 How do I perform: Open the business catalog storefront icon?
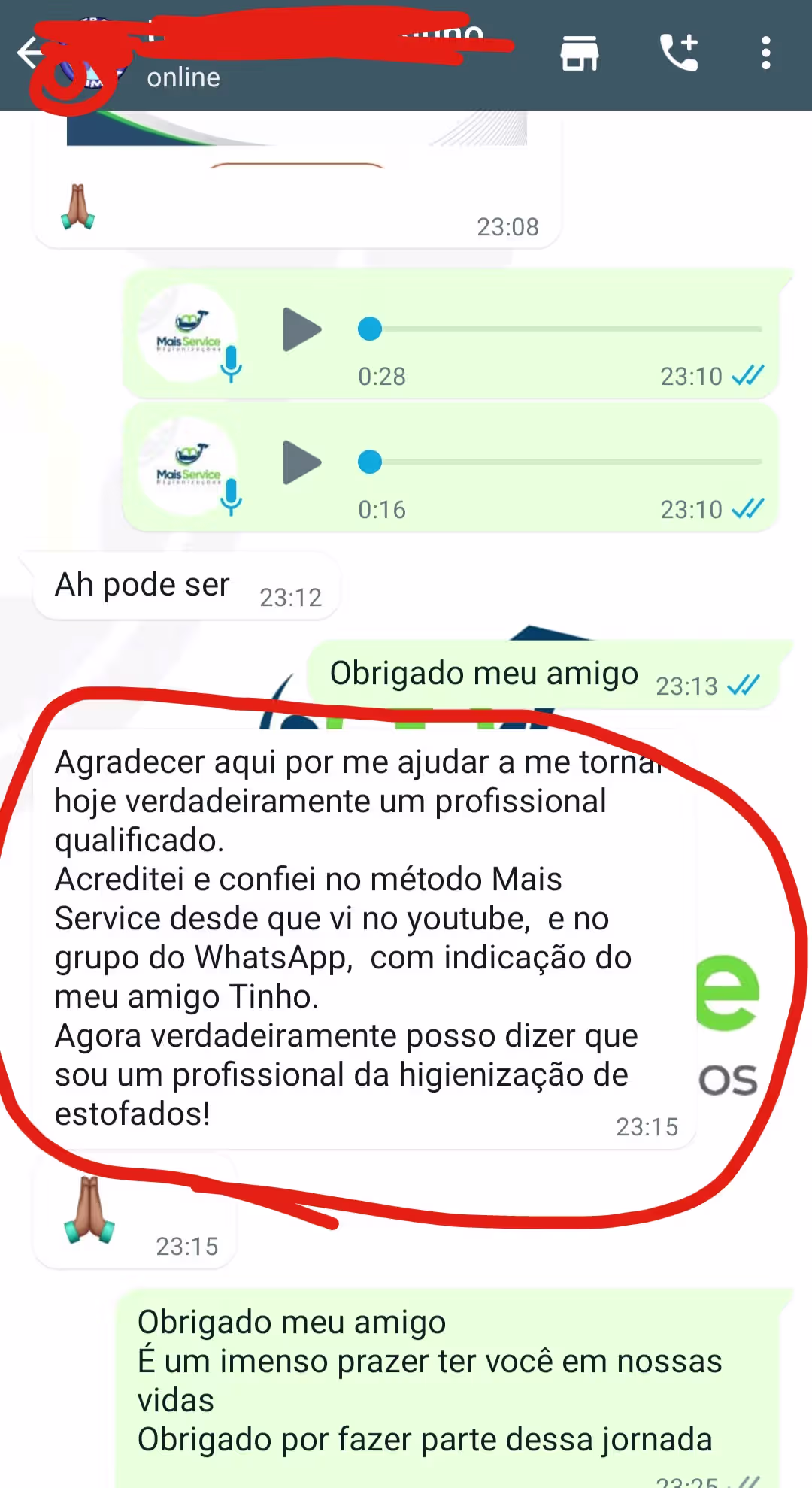tap(580, 53)
